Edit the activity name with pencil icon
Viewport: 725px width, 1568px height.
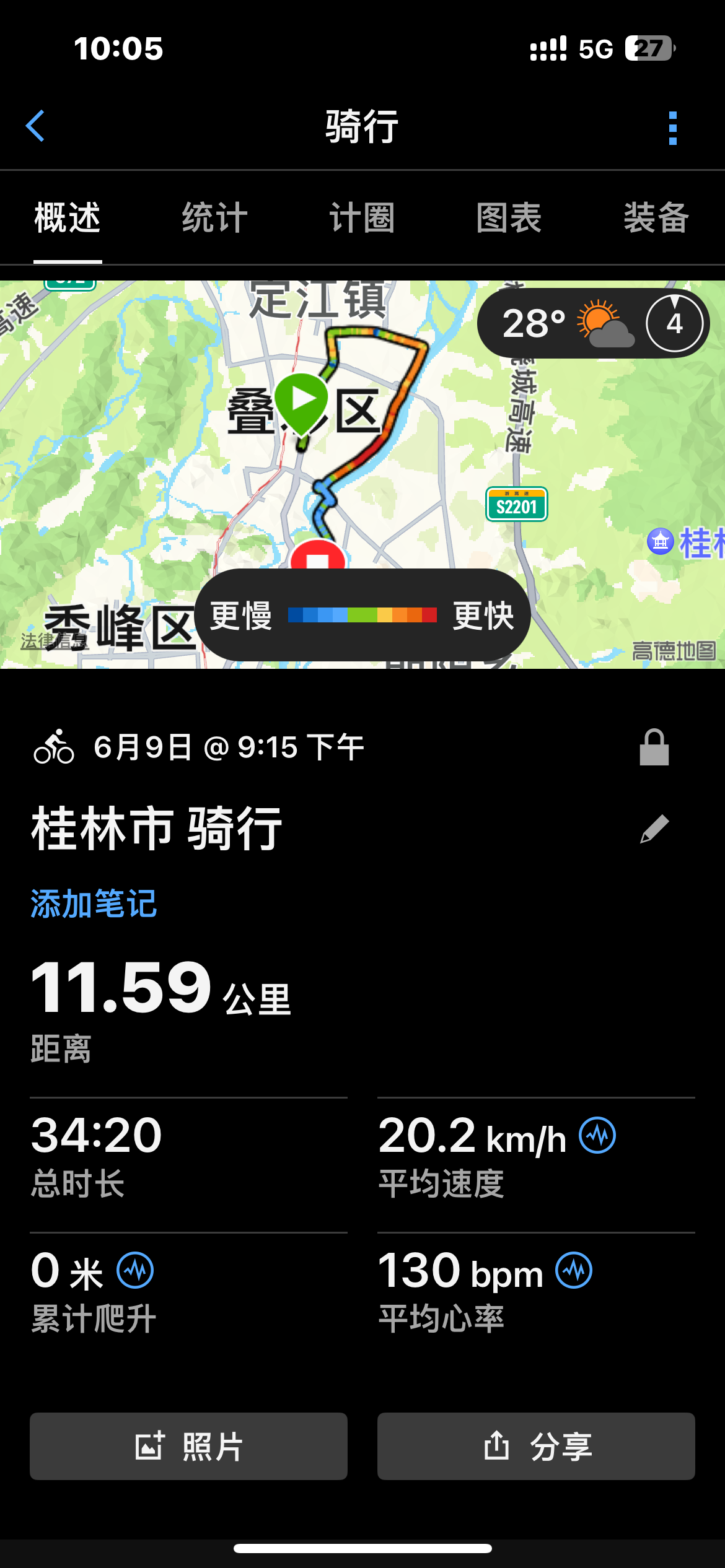click(654, 829)
